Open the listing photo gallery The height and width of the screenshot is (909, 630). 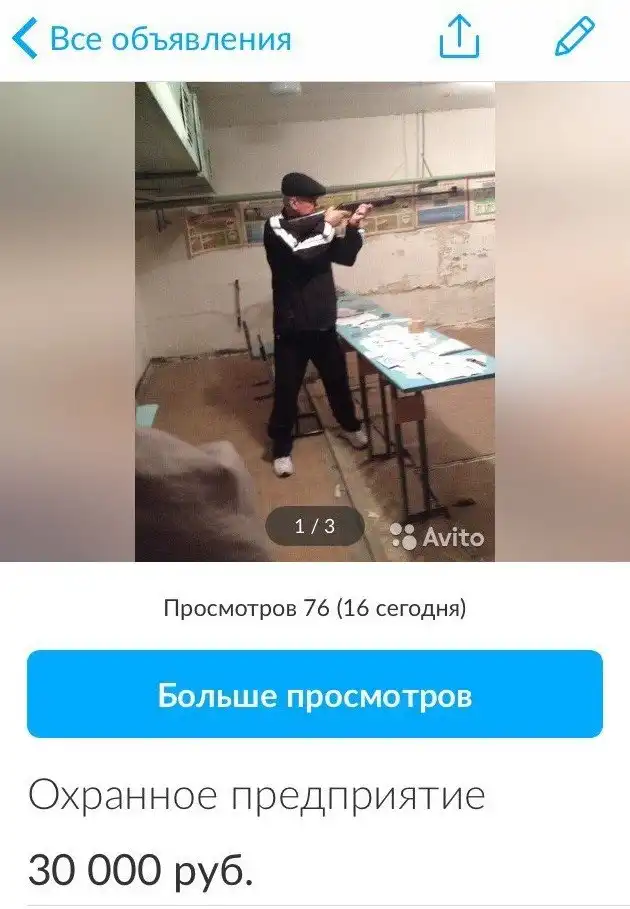315,320
